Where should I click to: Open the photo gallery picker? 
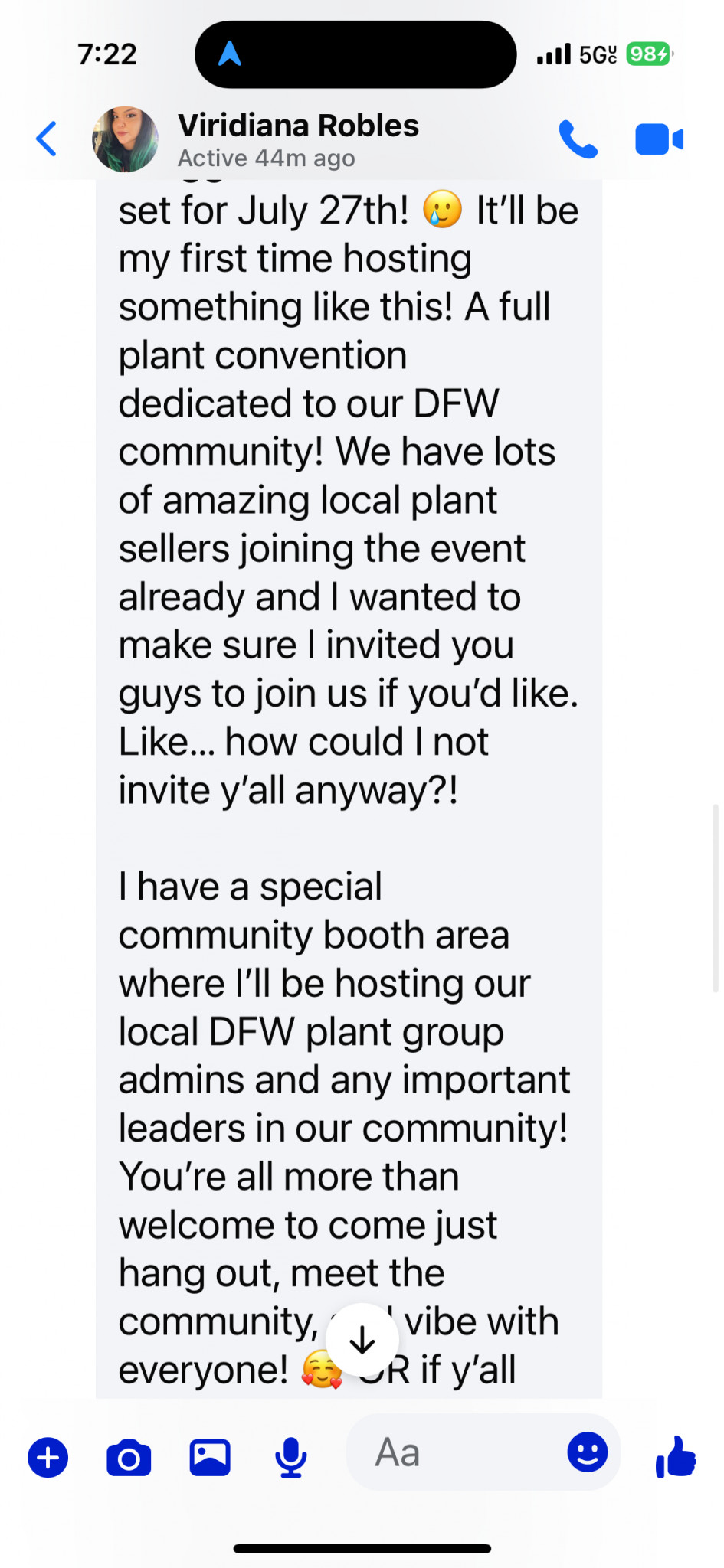(210, 1456)
